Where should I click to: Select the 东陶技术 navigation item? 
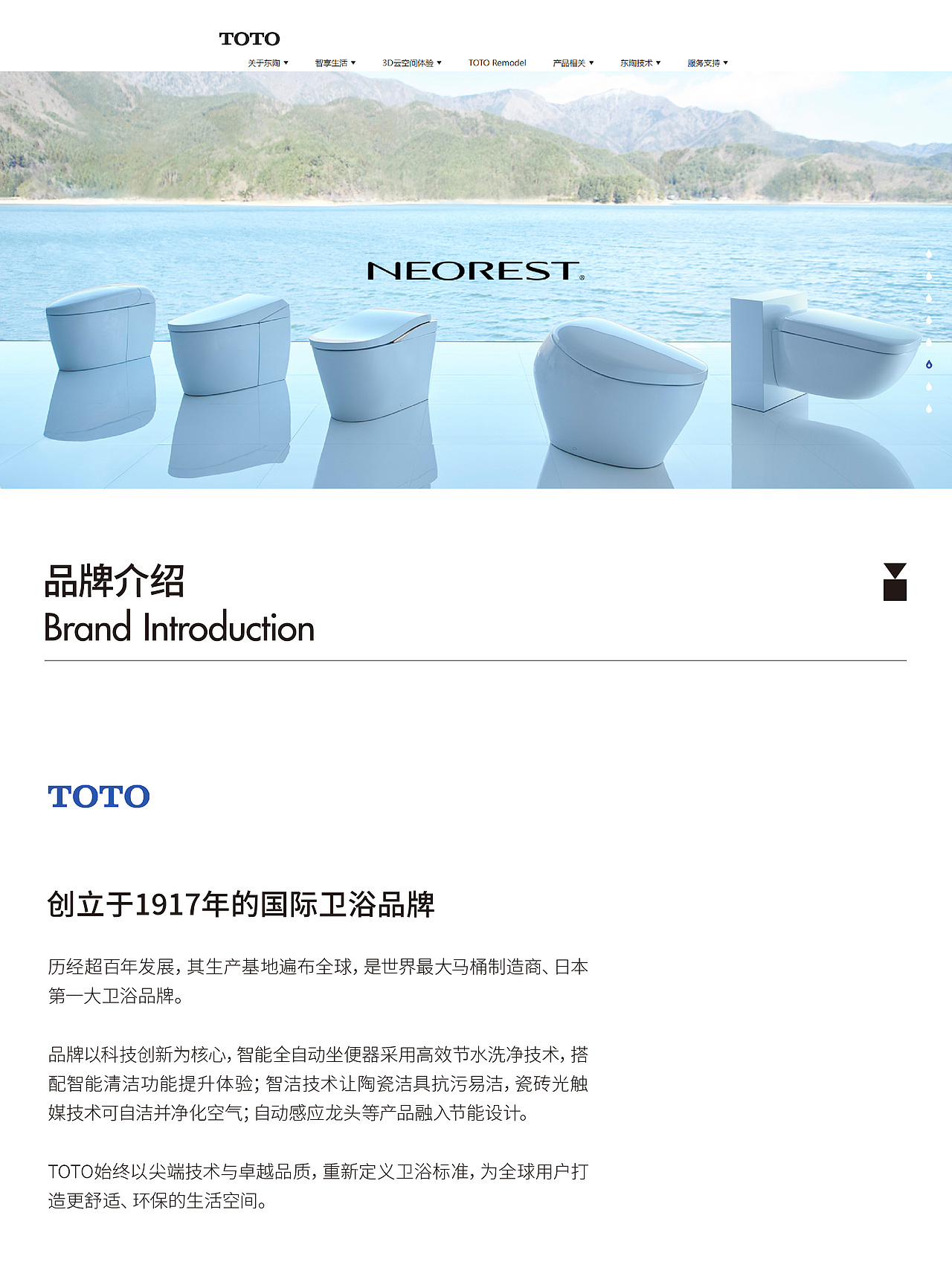(638, 63)
